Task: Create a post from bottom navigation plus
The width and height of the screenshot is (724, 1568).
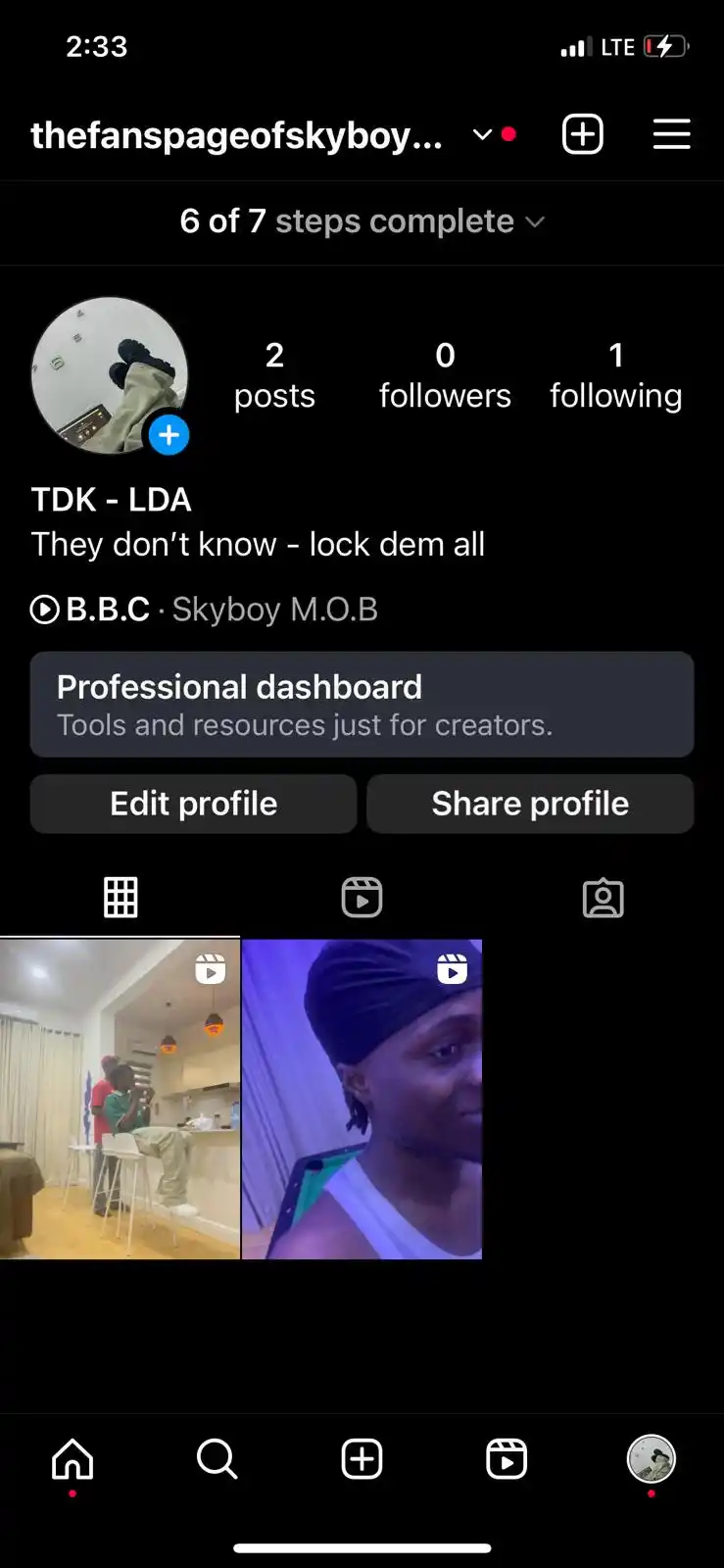Action: (362, 1459)
